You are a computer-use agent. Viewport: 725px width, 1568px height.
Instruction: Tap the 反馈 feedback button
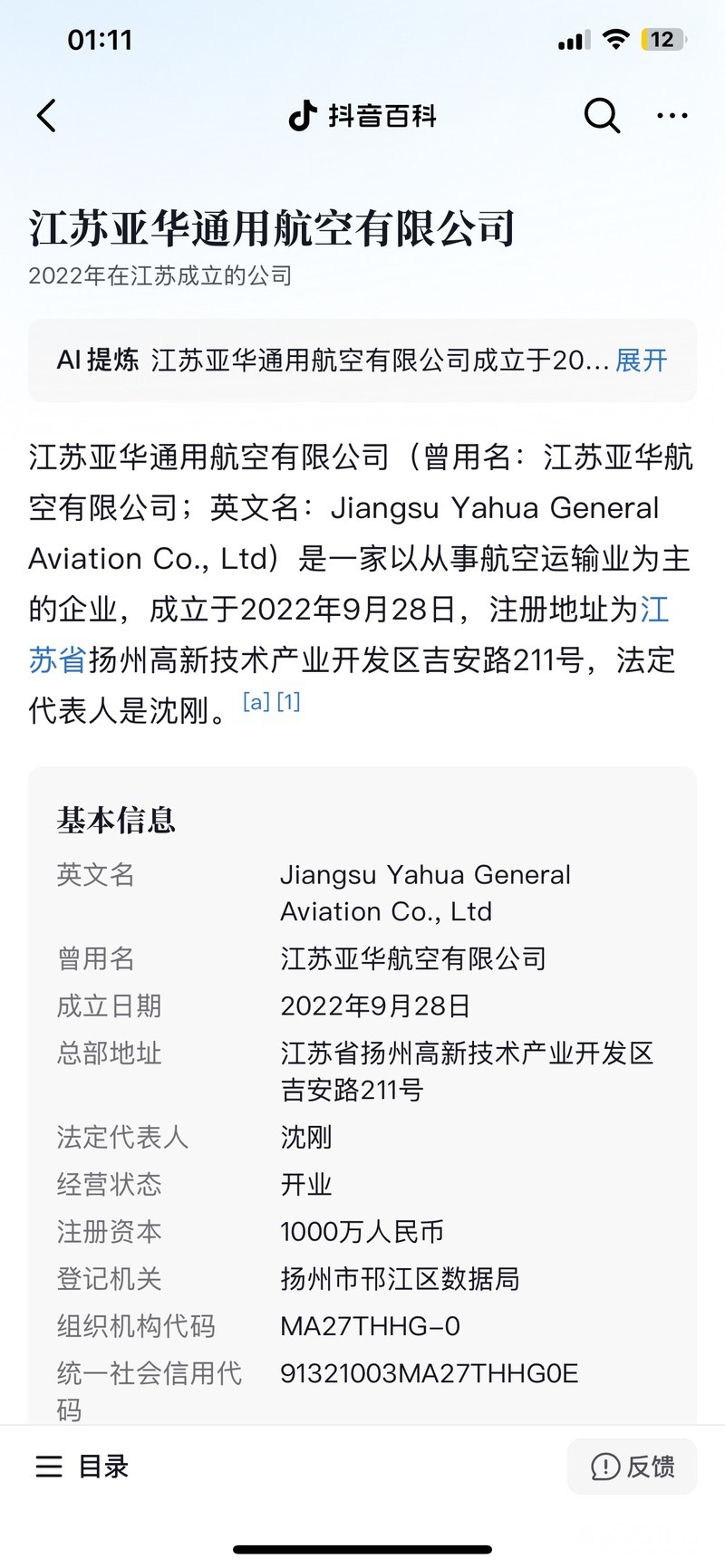point(632,1466)
